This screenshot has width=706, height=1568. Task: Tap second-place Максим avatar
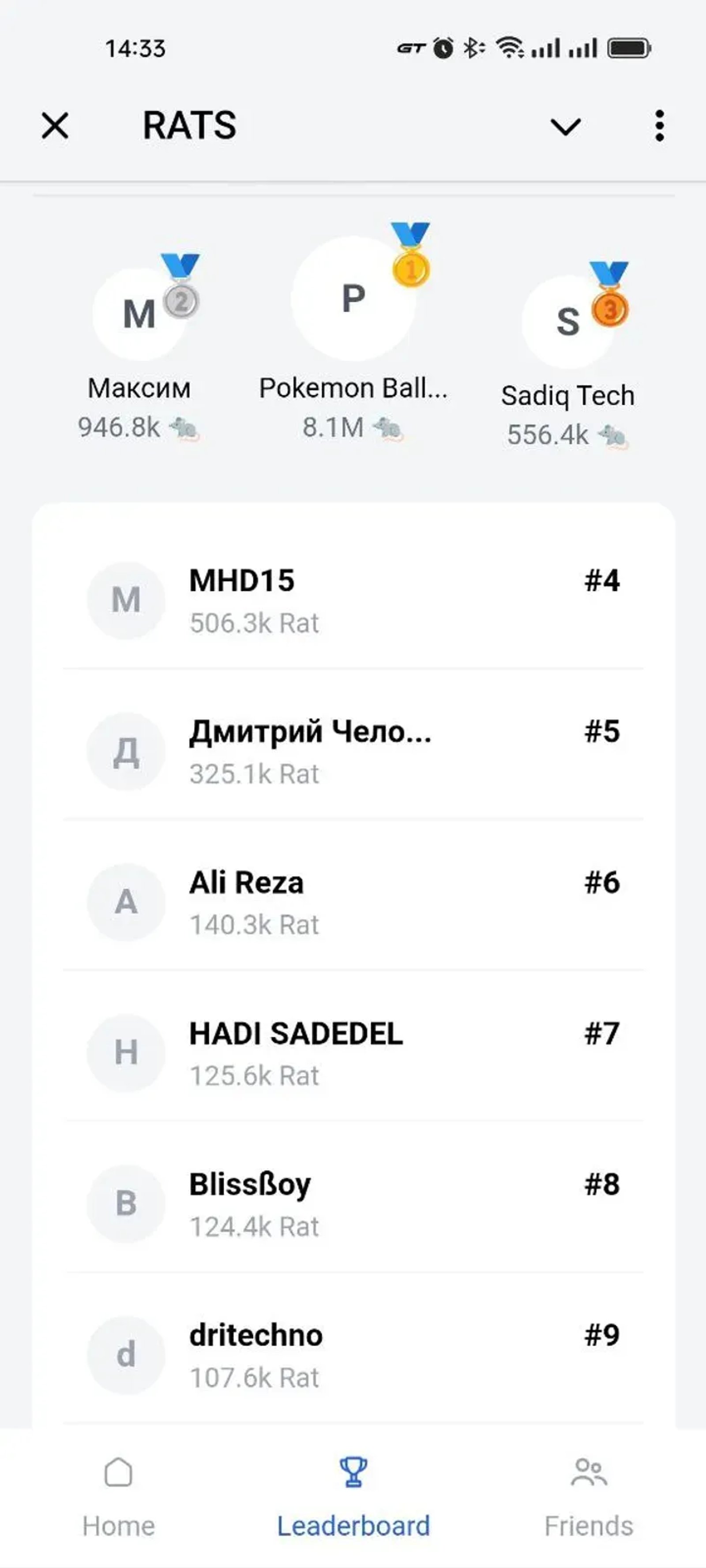pyautogui.click(x=139, y=314)
